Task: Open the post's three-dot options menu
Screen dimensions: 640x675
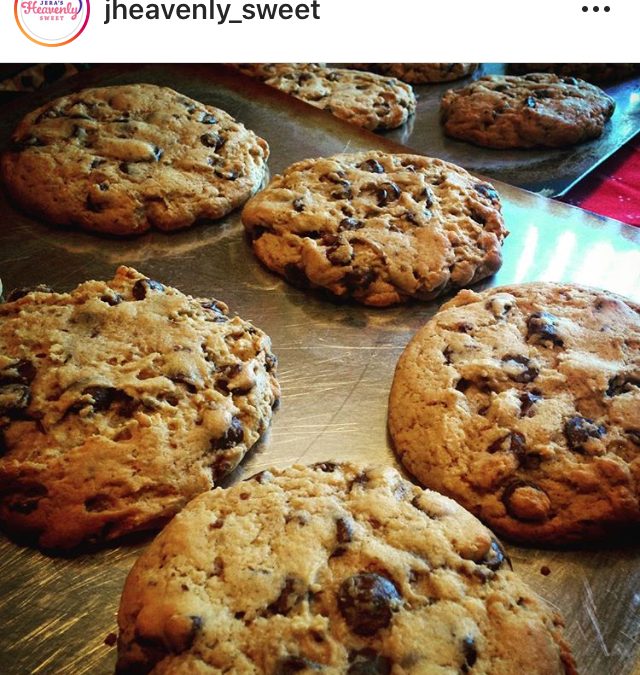Action: tap(595, 10)
